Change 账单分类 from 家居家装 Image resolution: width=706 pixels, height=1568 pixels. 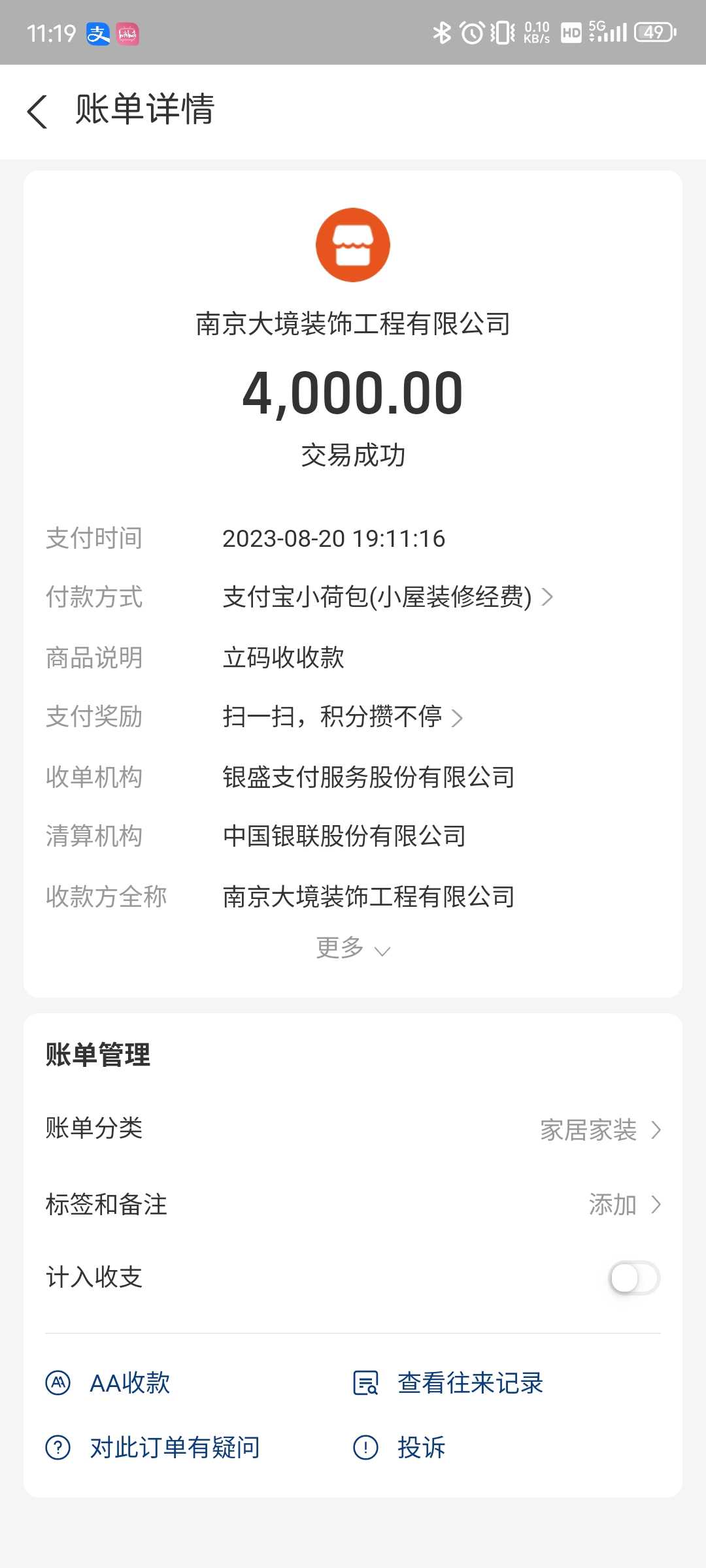[x=600, y=1130]
